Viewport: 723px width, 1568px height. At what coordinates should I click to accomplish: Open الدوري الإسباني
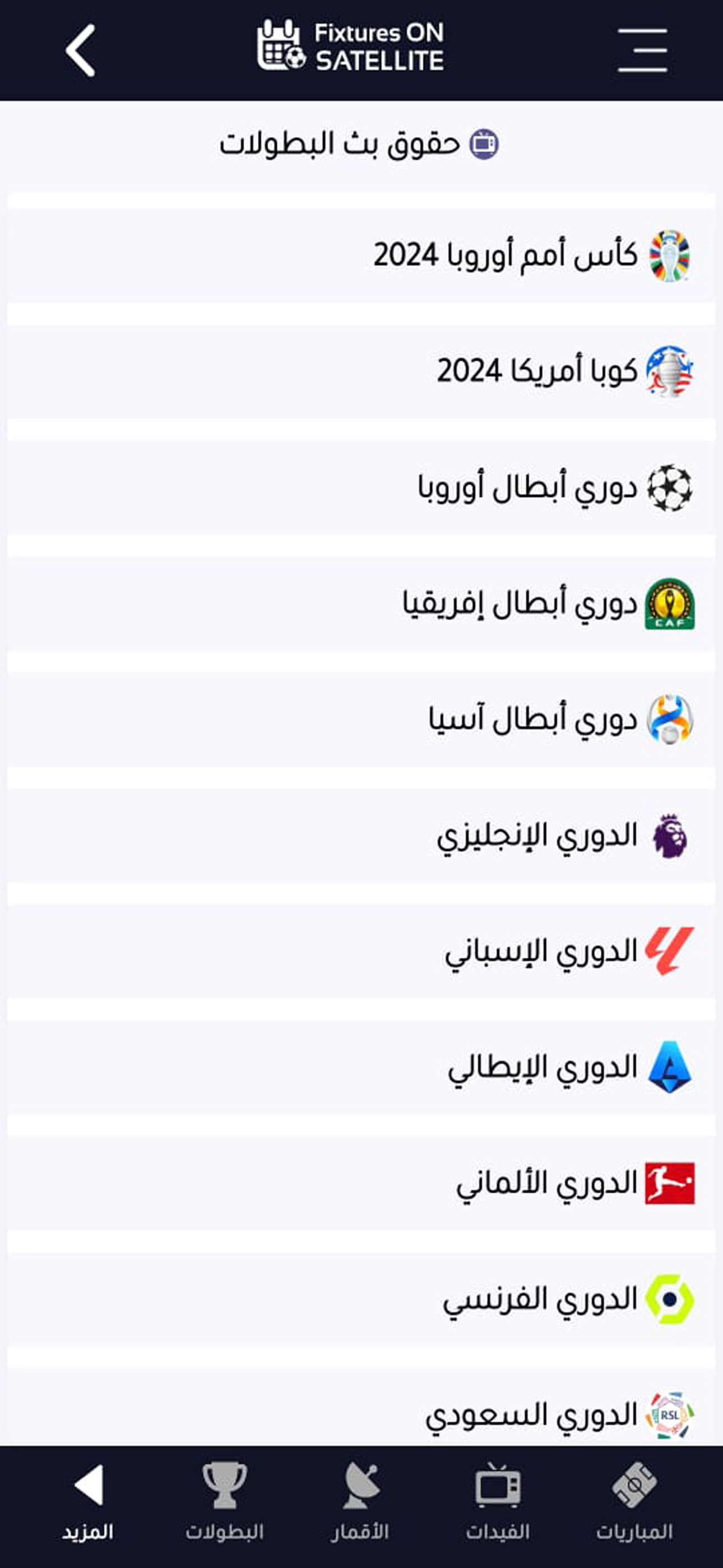(361, 951)
